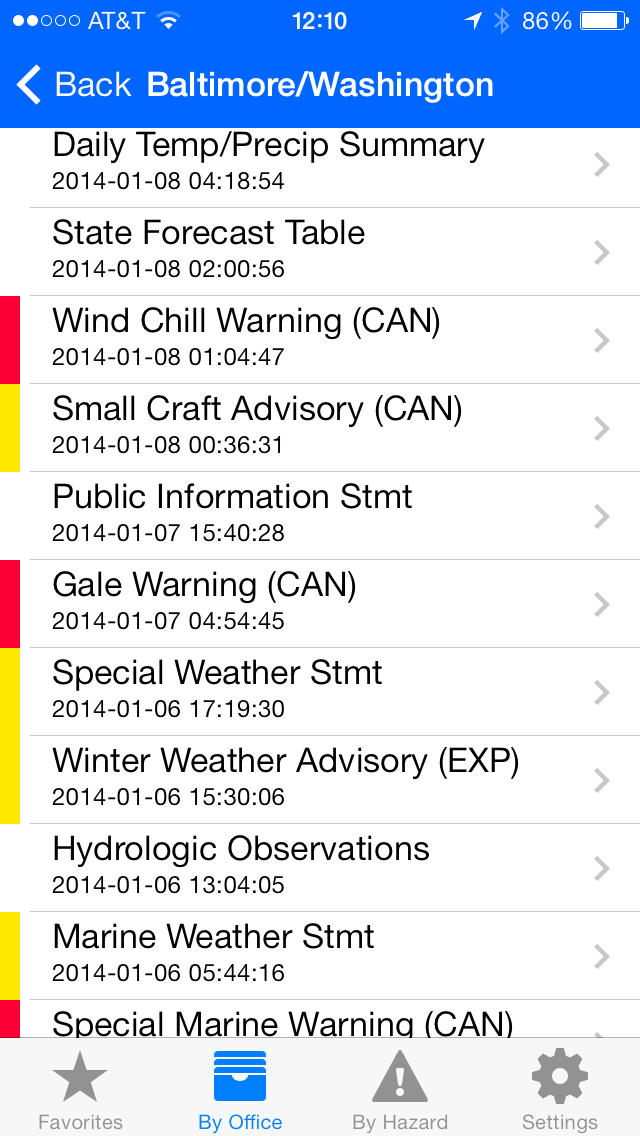Open Gale Warning (CAN)
The image size is (640, 1136).
[320, 604]
